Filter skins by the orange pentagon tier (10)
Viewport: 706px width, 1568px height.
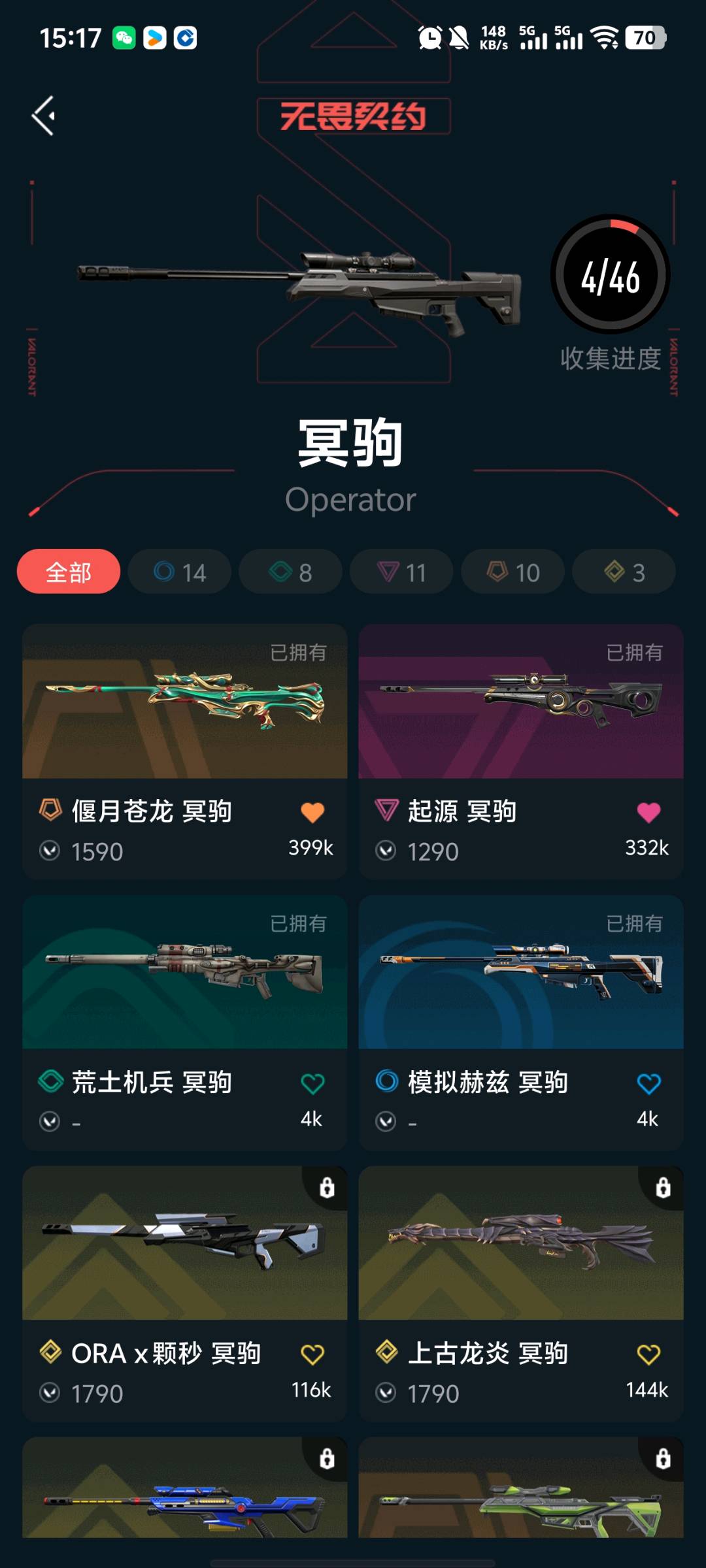(513, 572)
